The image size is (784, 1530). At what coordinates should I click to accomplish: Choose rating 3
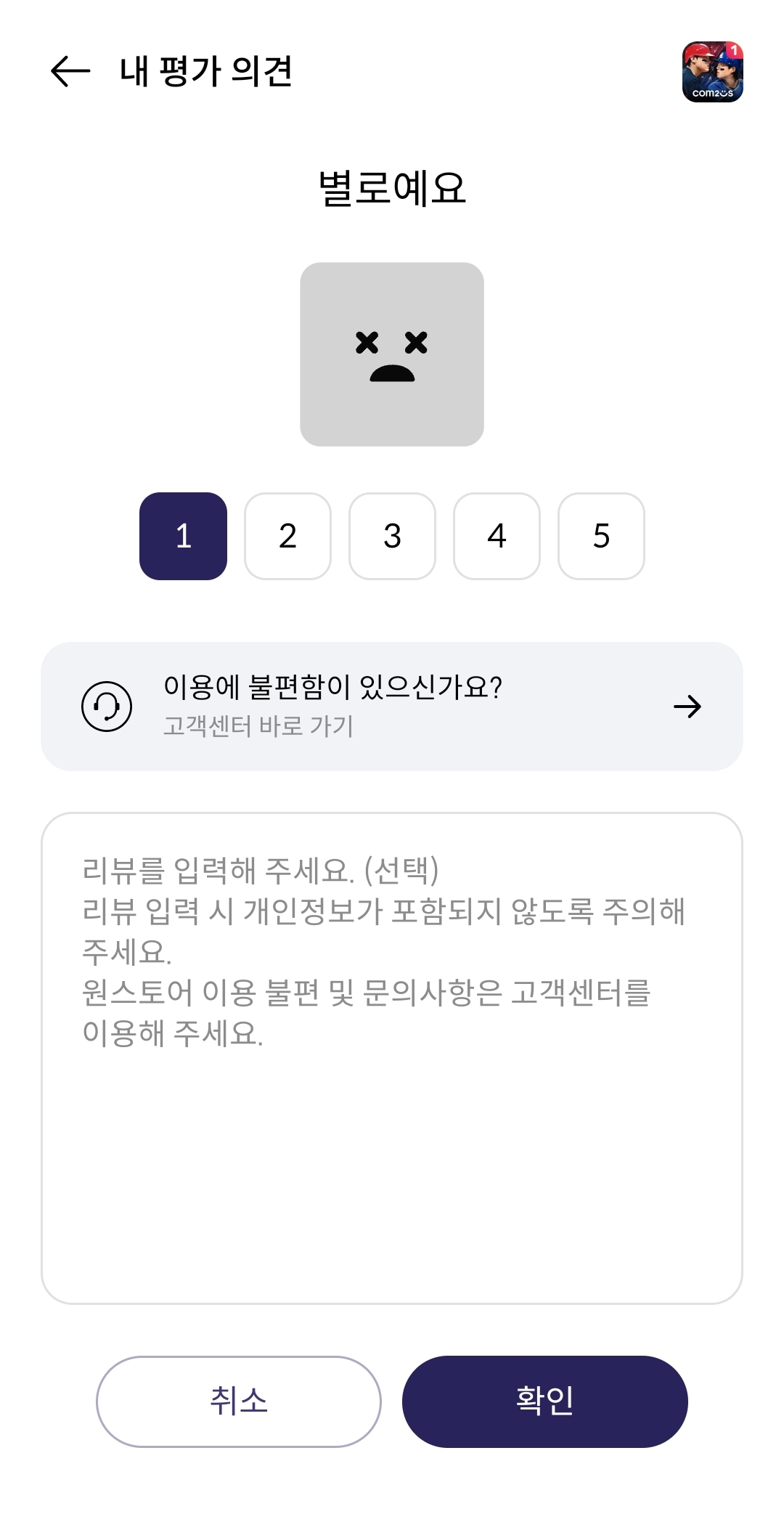(392, 536)
